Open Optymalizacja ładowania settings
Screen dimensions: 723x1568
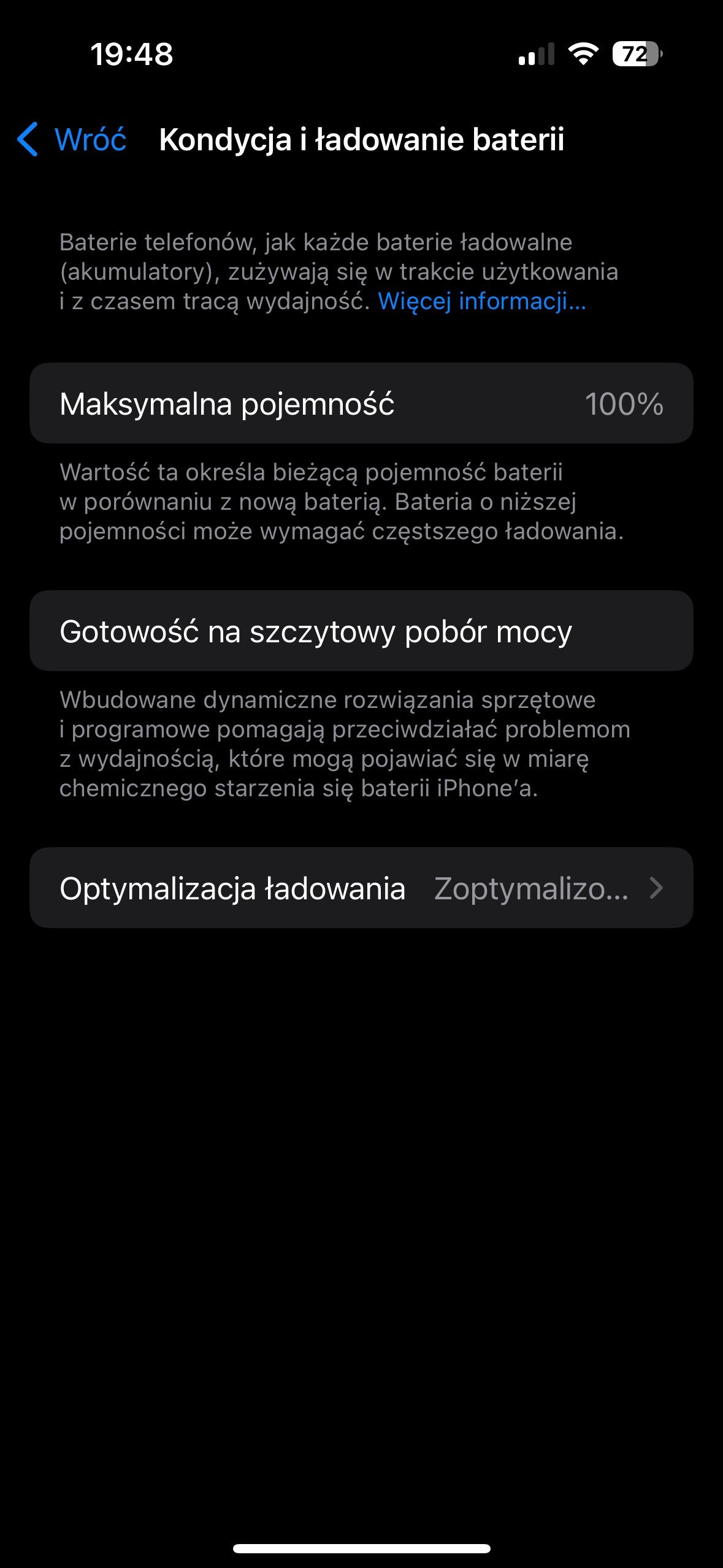(x=361, y=888)
